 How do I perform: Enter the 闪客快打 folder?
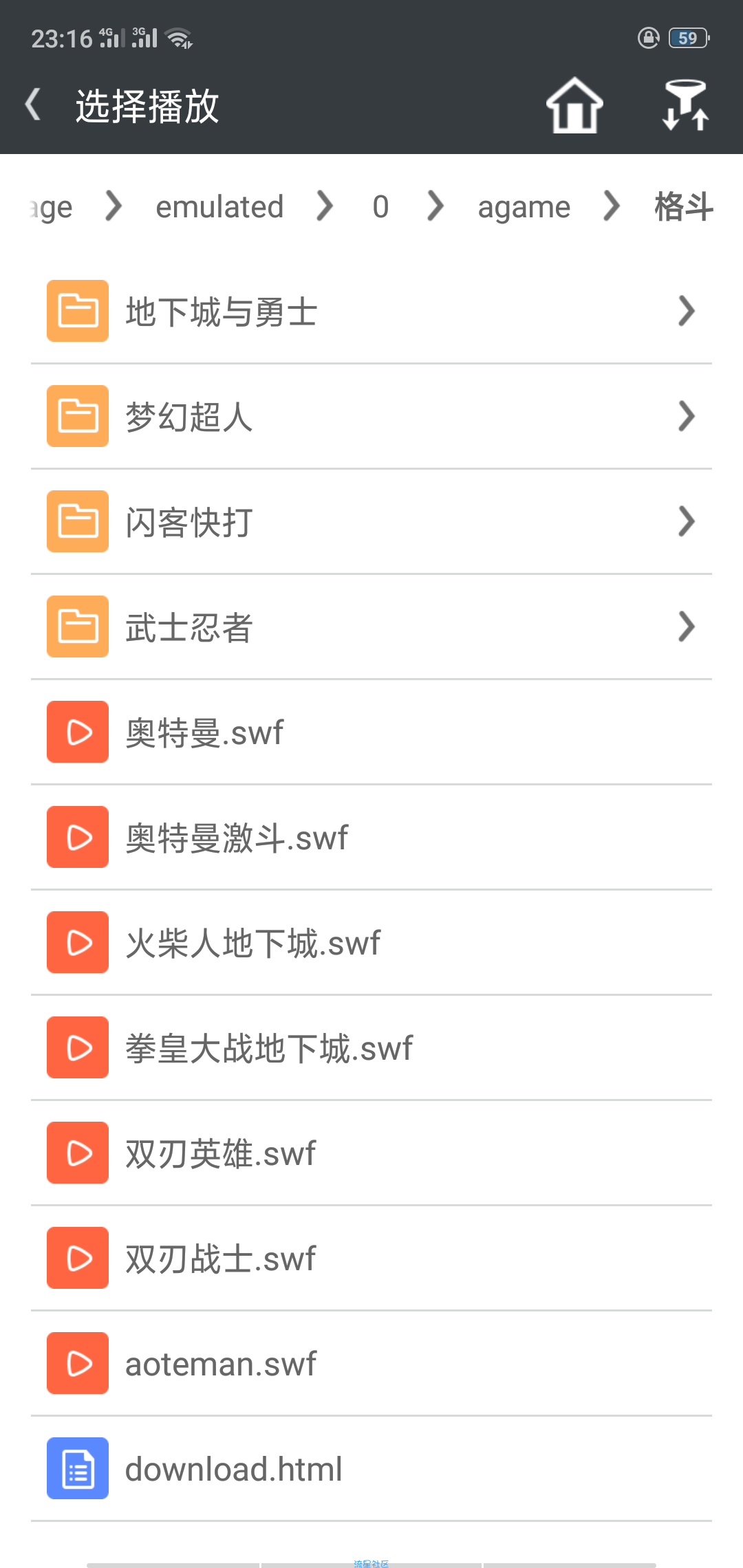point(371,522)
